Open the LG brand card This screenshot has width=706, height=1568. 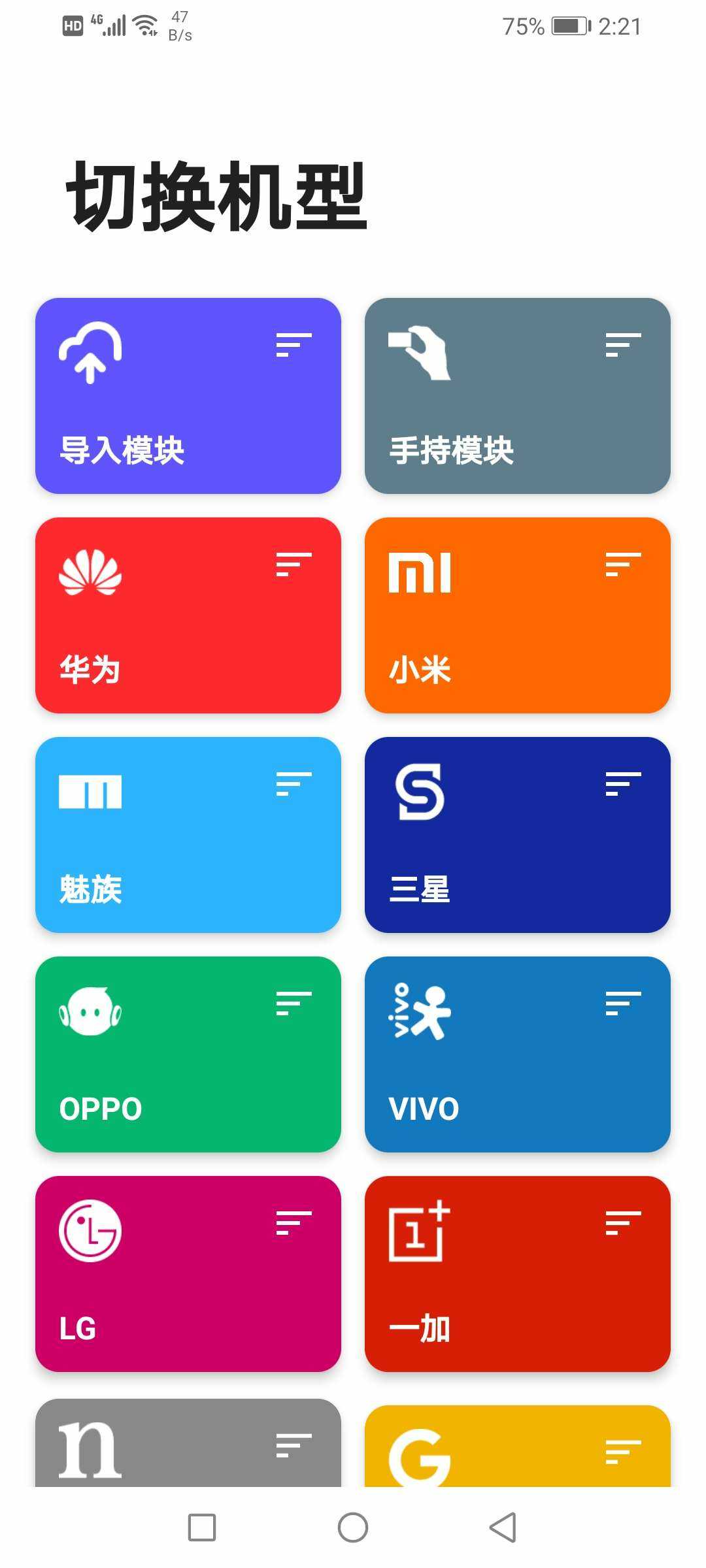pos(188,1274)
